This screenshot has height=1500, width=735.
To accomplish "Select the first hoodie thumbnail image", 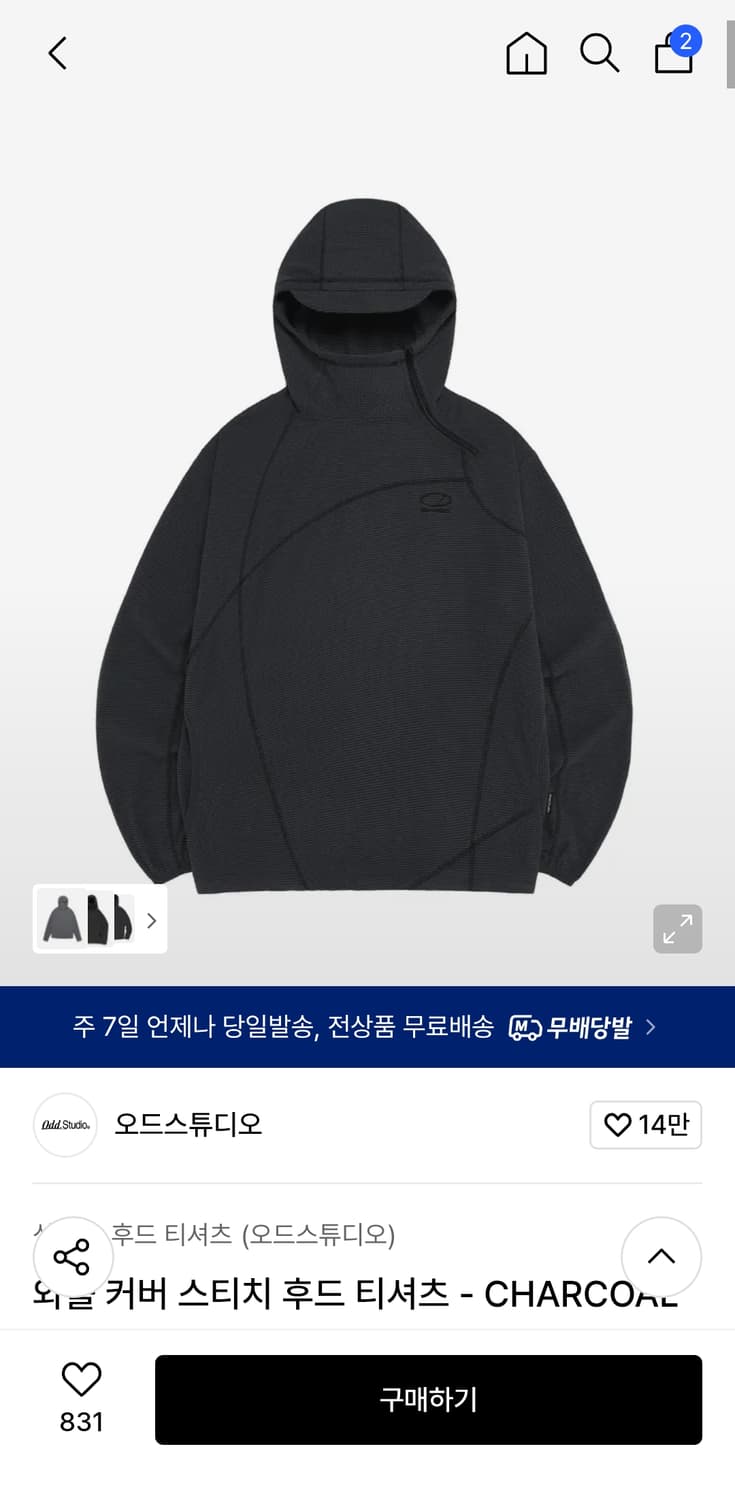I will (x=63, y=919).
